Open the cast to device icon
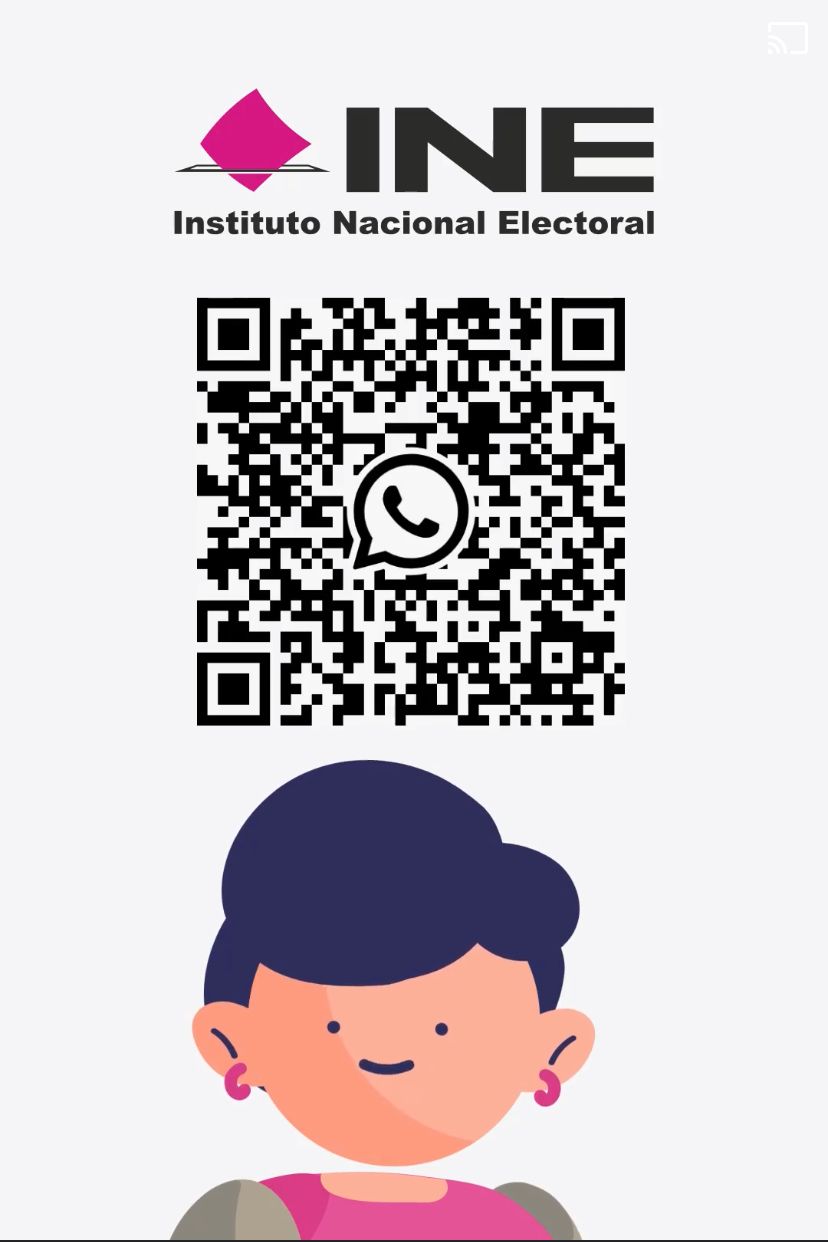 pyautogui.click(x=787, y=38)
